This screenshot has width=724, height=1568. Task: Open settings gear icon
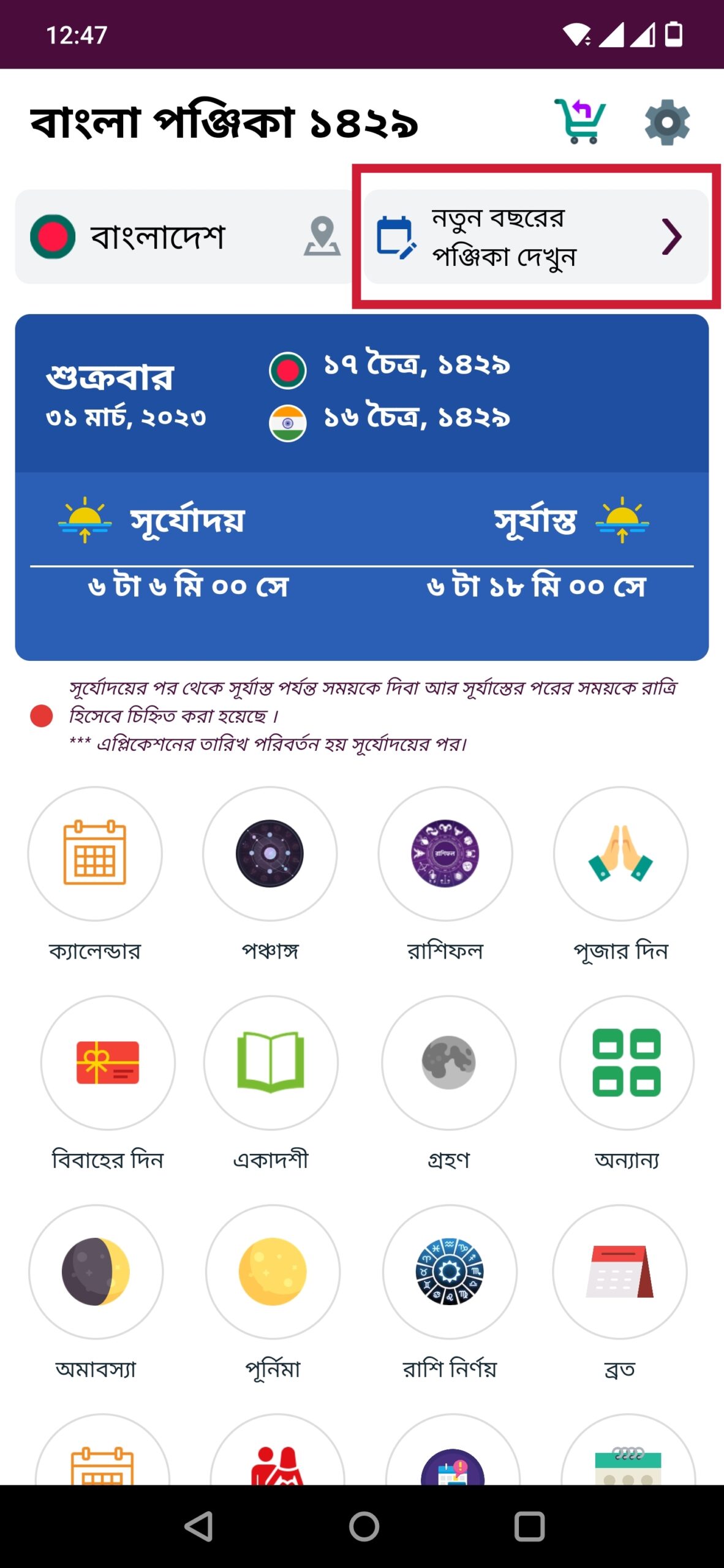click(667, 122)
